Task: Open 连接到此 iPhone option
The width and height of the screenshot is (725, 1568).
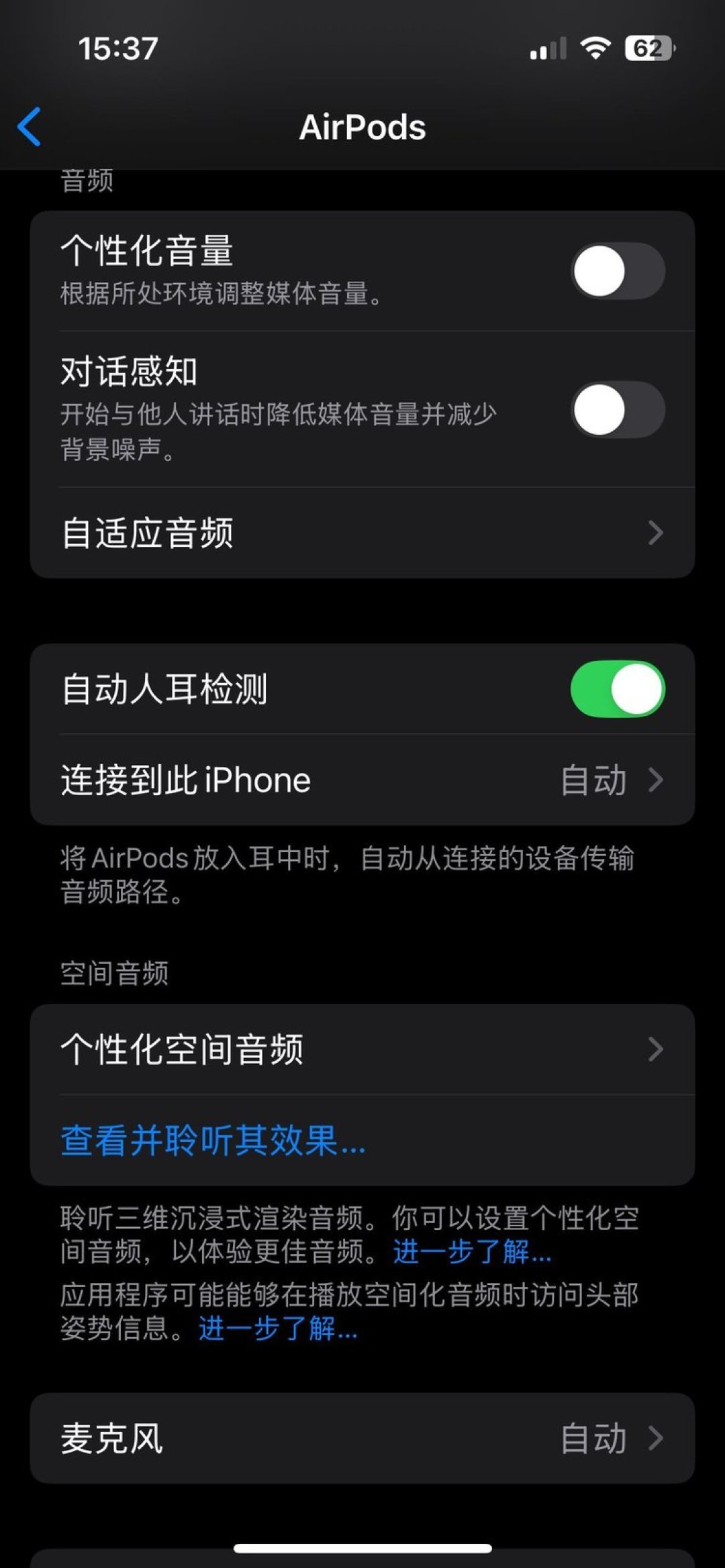Action: point(362,780)
